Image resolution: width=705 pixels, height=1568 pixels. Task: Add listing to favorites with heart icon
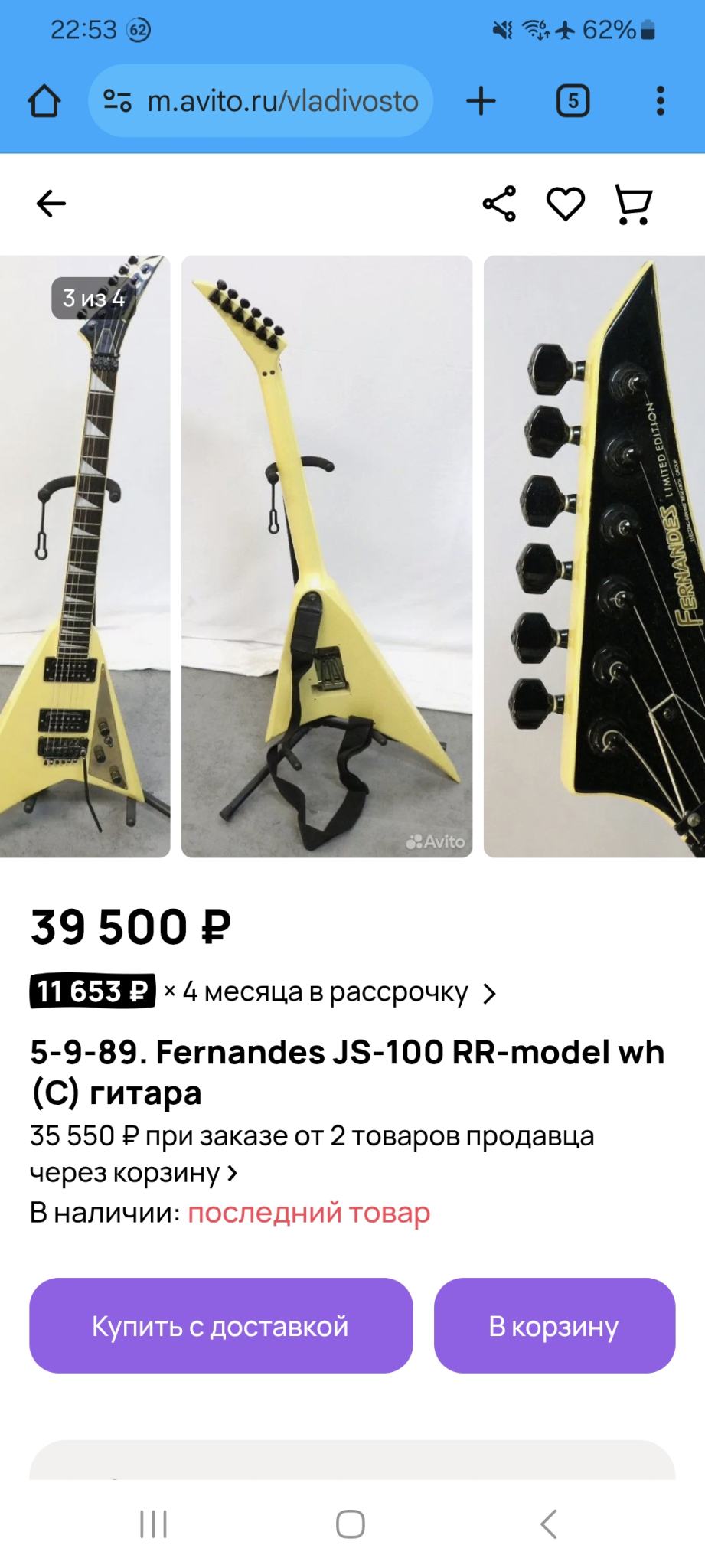click(565, 204)
